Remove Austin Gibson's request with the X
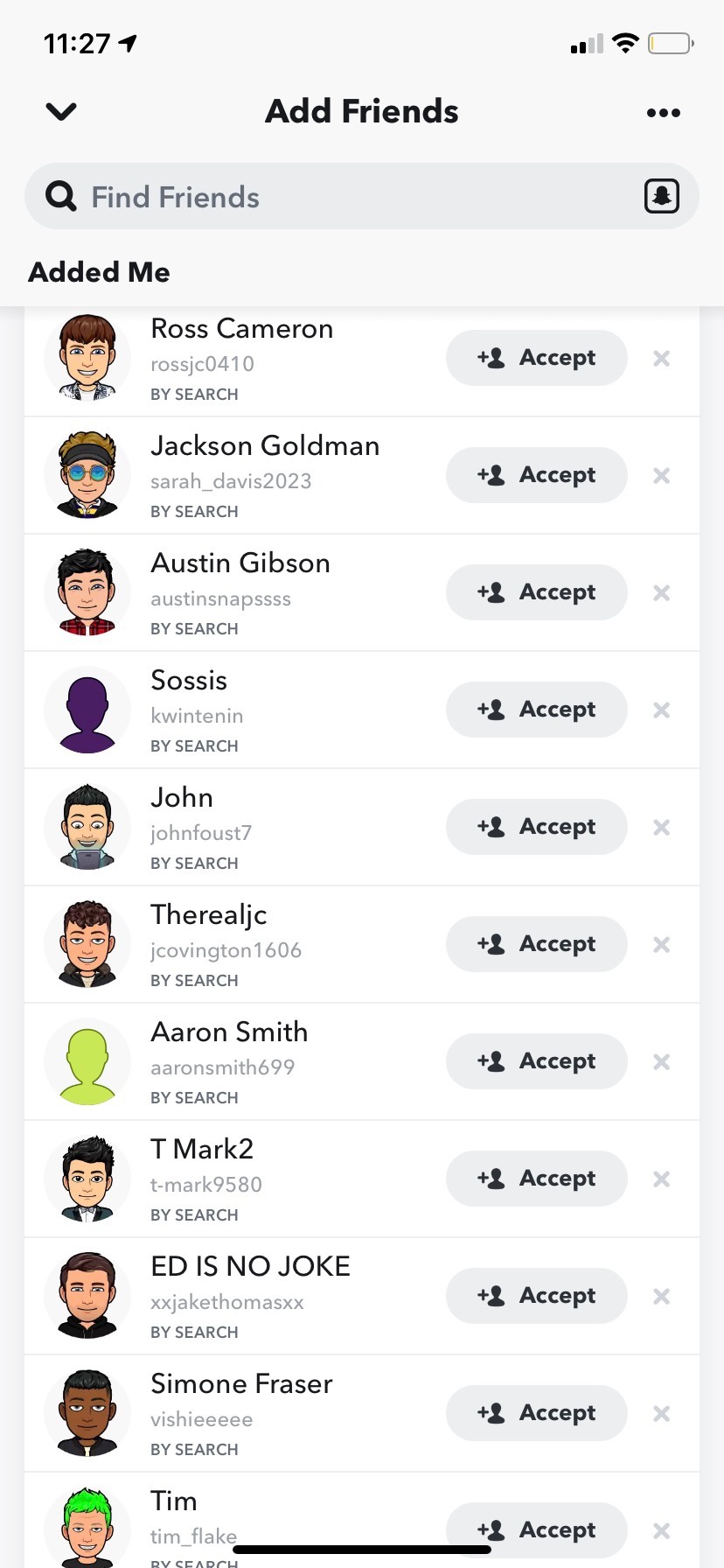The height and width of the screenshot is (1568, 724). pyautogui.click(x=662, y=593)
